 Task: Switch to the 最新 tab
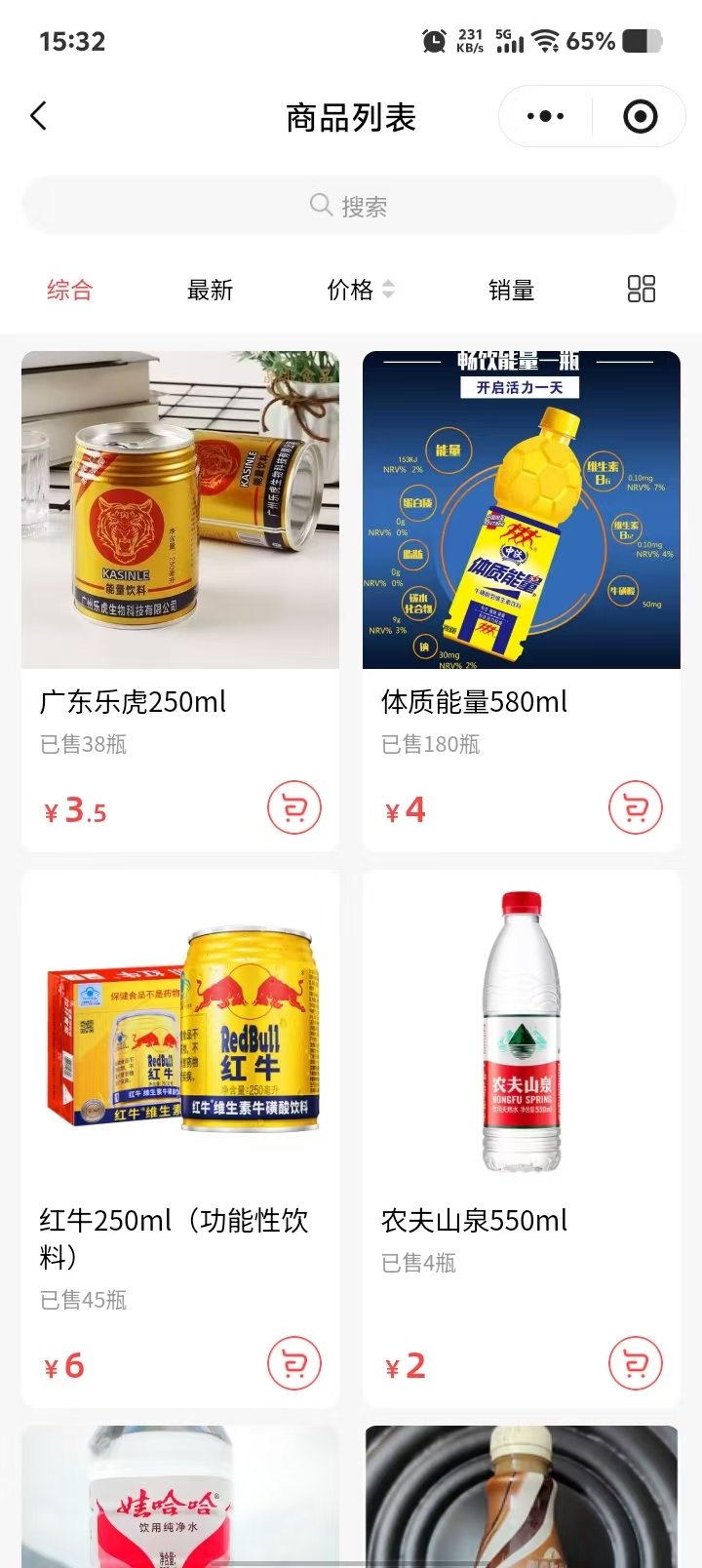210,290
